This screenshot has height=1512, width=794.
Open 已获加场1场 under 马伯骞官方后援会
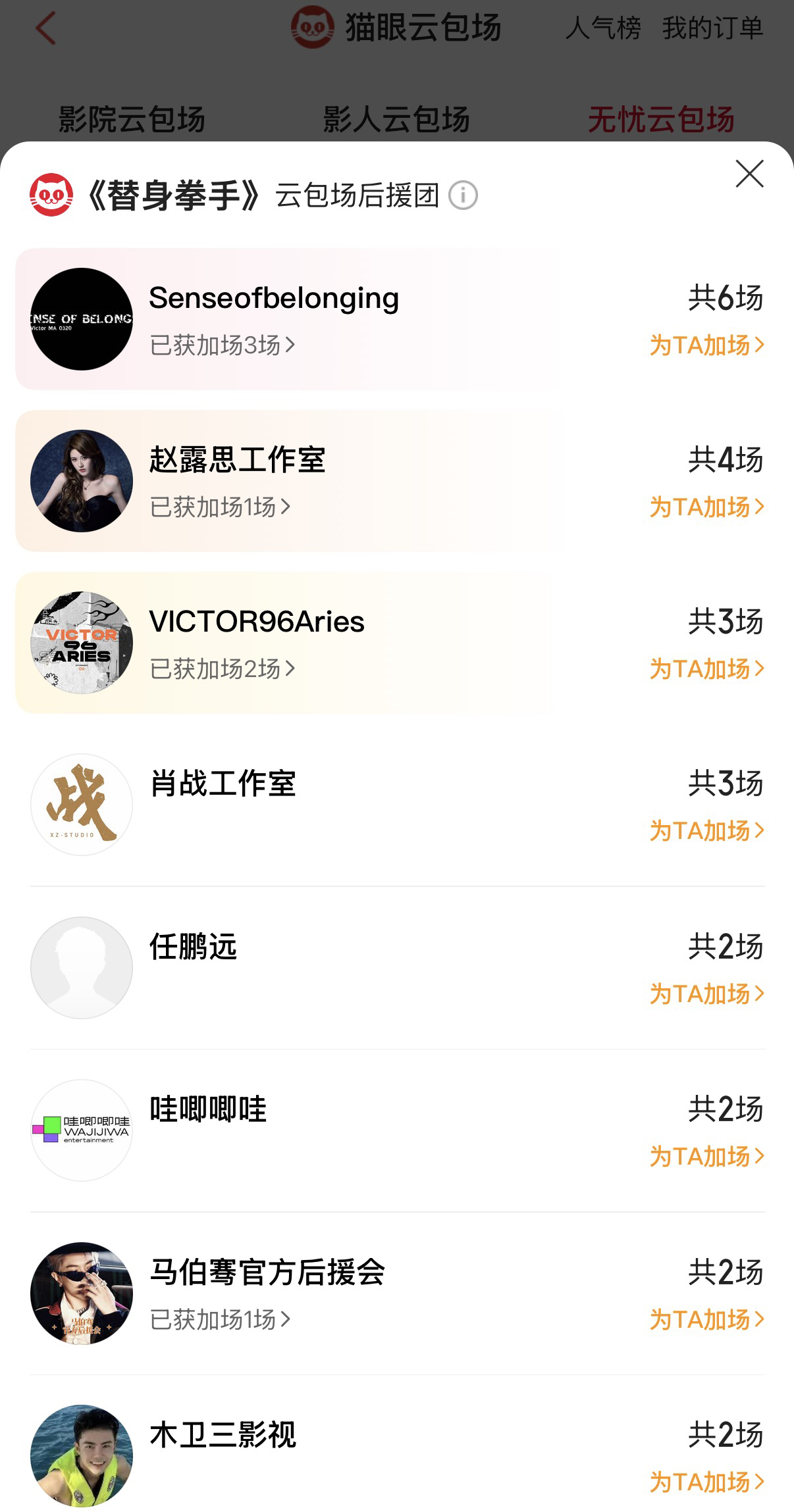click(x=220, y=1319)
